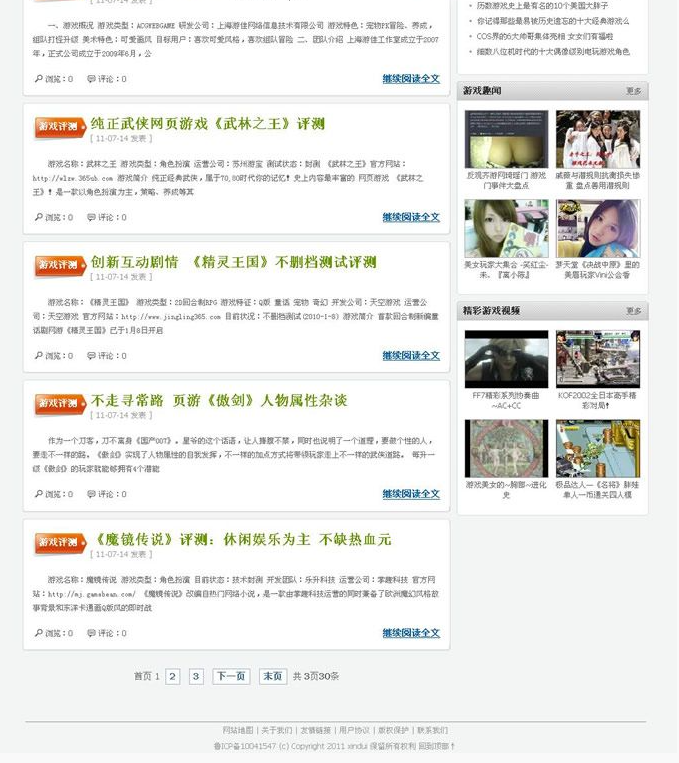Screen dimensions: 679x763
Task: Open 更多 in the 游戏趣闻 section
Action: click(634, 91)
